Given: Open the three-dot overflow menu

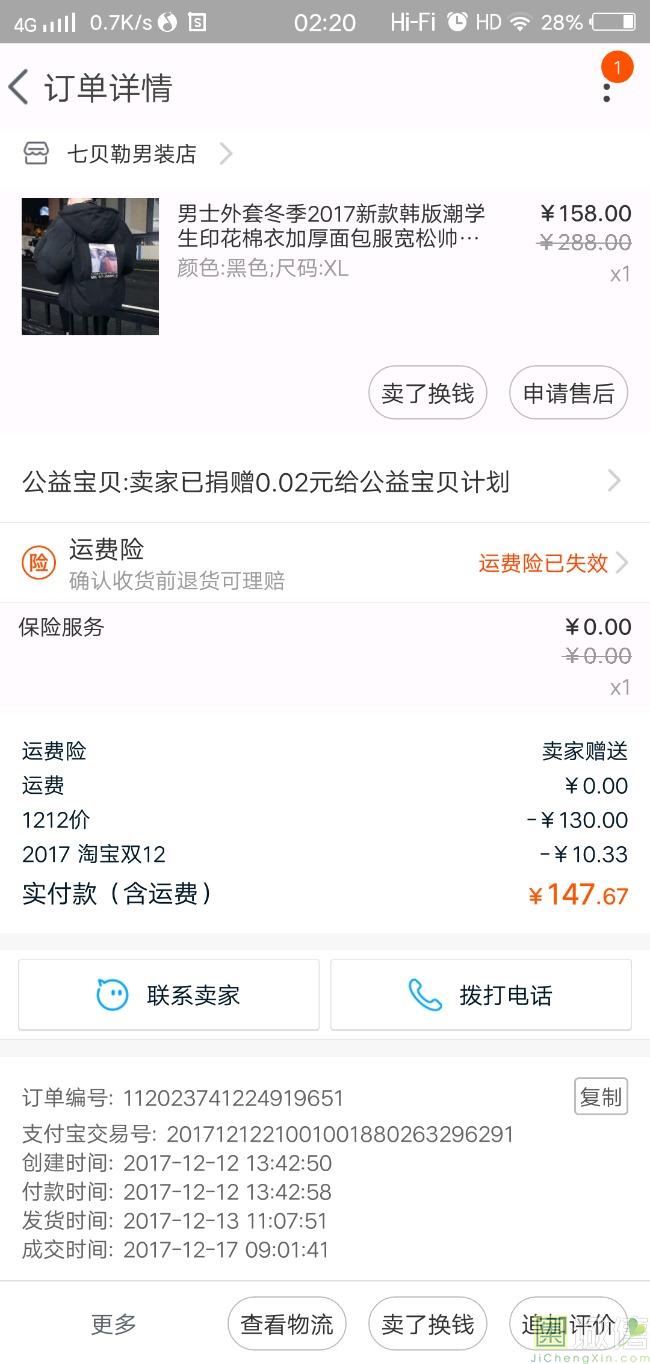Looking at the screenshot, I should (x=607, y=90).
